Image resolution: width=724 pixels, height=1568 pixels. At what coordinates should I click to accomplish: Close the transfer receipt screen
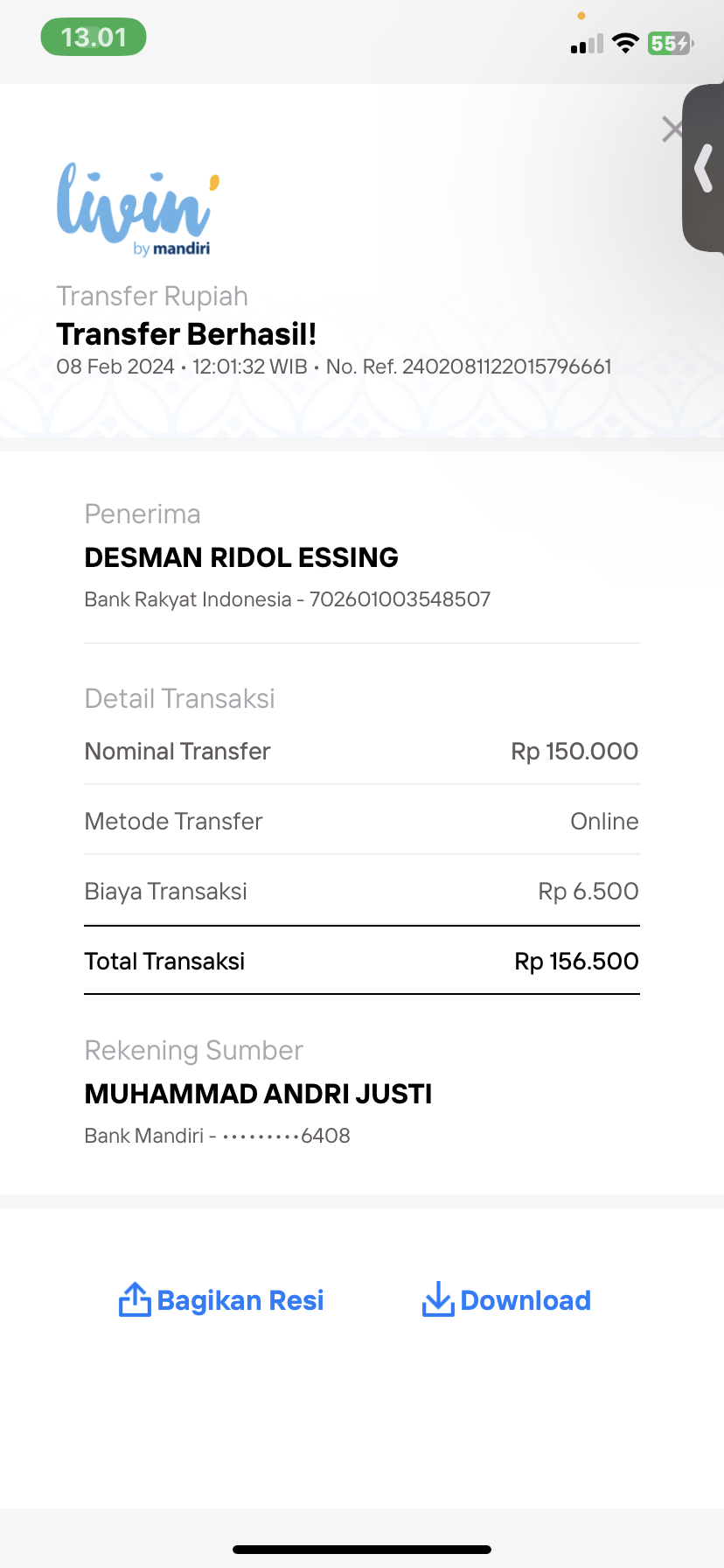tap(672, 129)
